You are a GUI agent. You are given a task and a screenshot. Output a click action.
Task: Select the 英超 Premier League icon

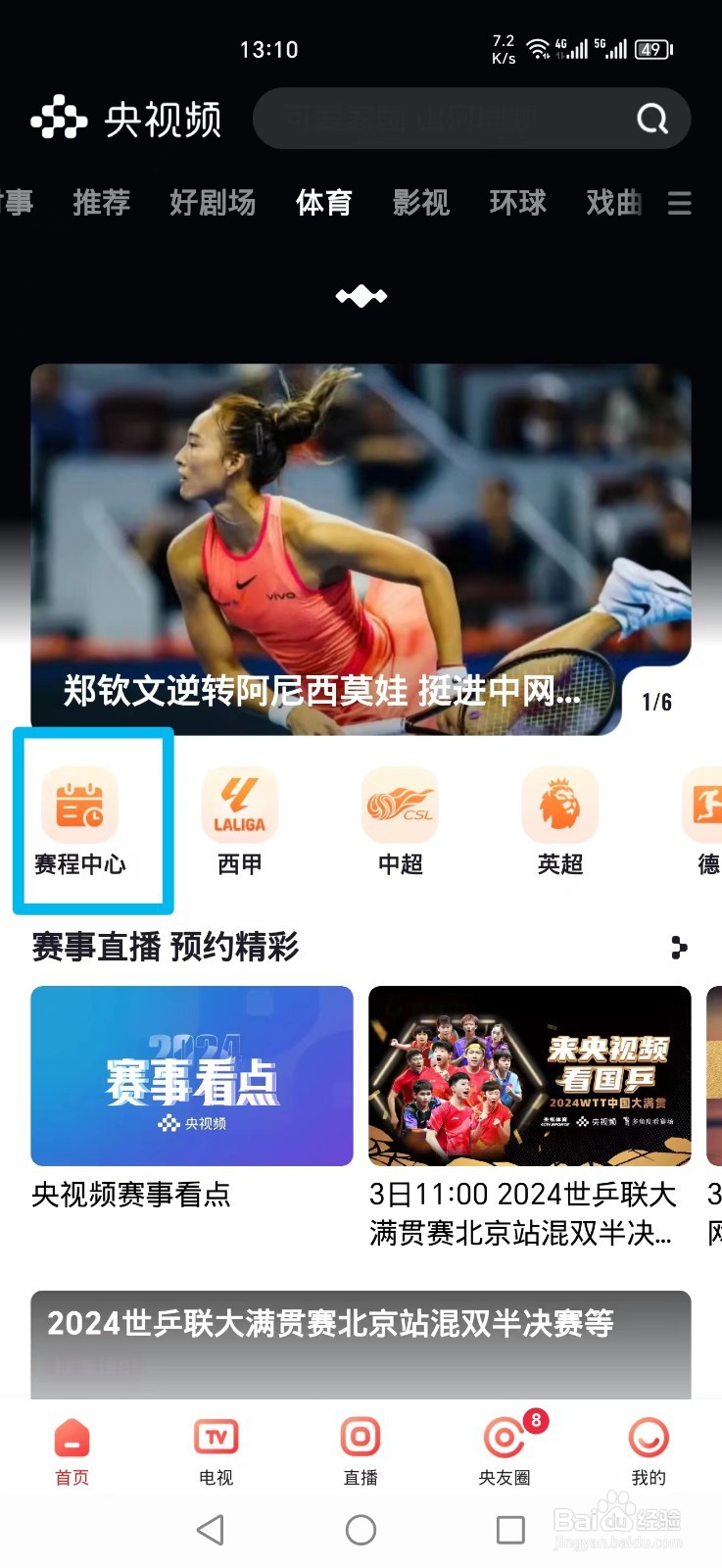(558, 804)
